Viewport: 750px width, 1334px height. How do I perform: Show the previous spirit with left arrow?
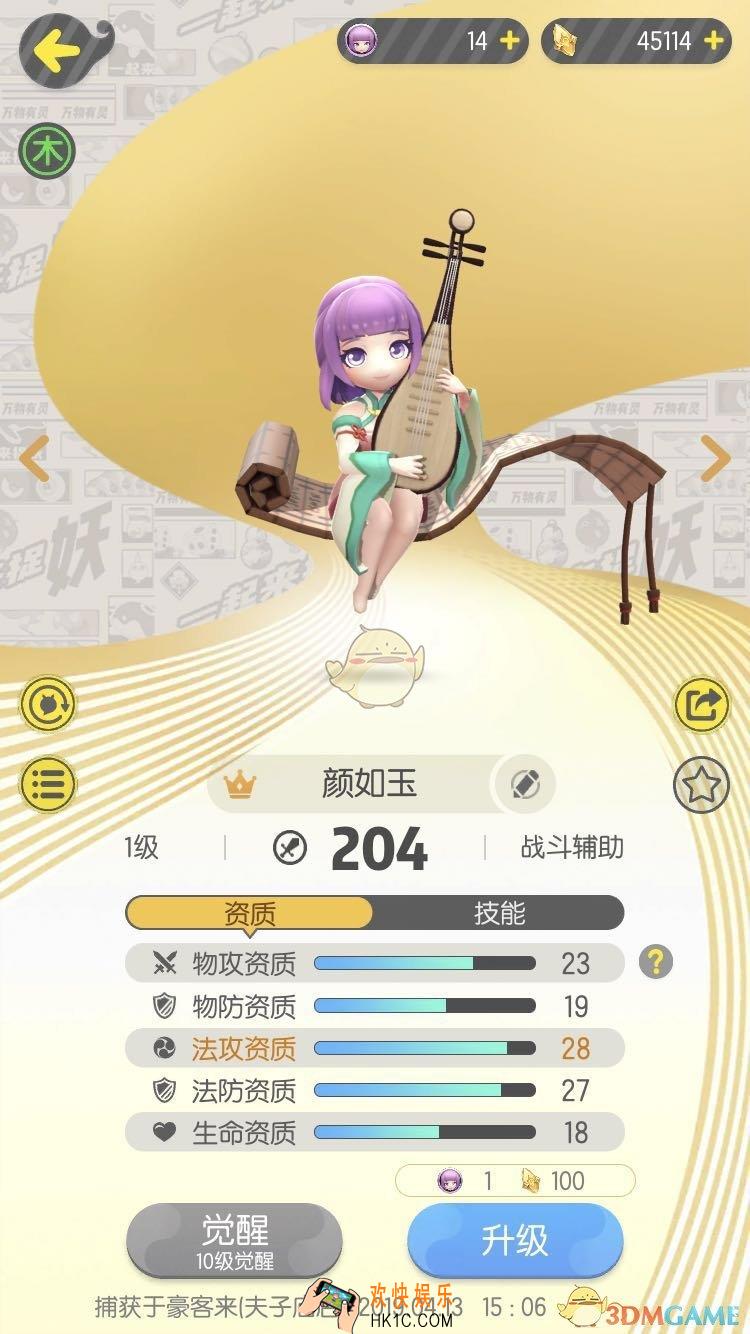tap(34, 459)
